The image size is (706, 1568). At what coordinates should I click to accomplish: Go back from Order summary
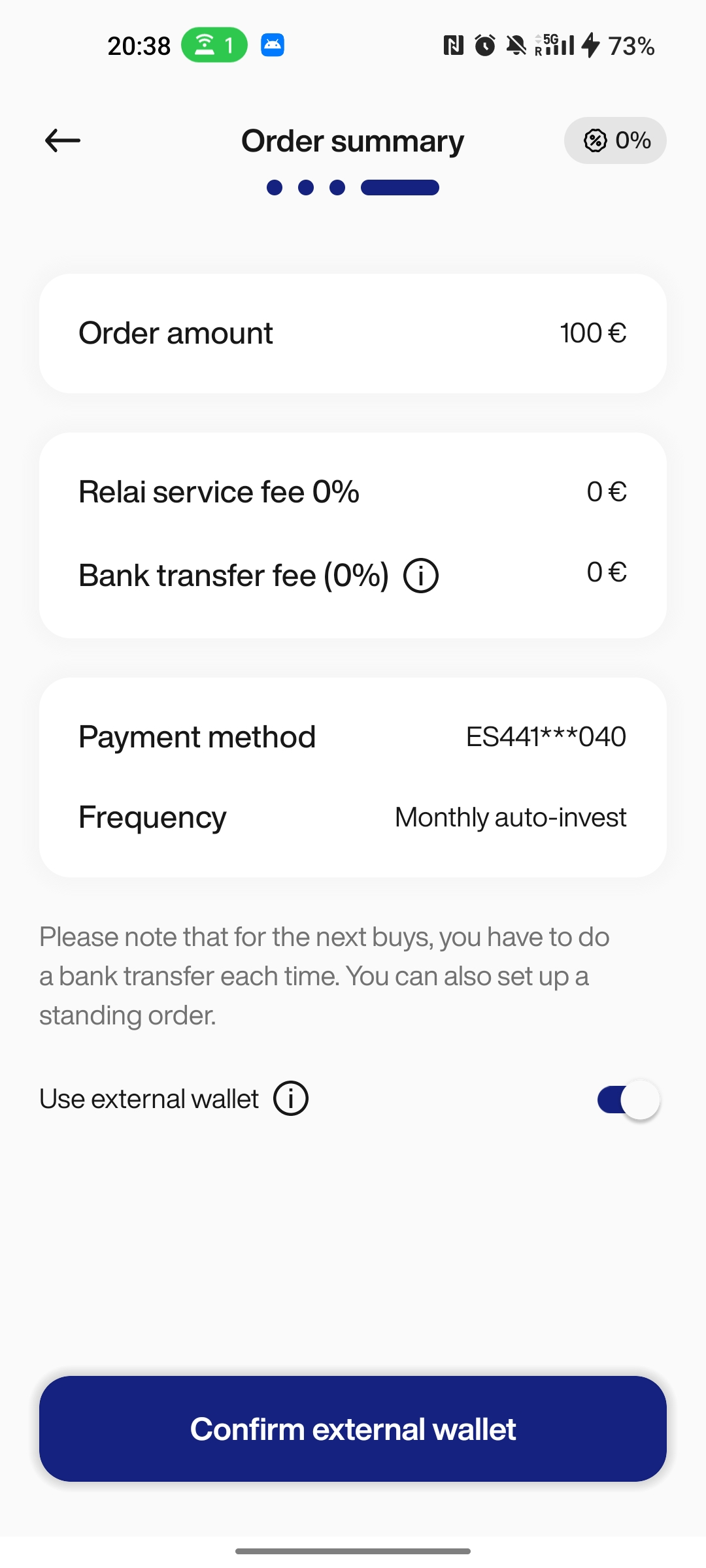[x=63, y=140]
